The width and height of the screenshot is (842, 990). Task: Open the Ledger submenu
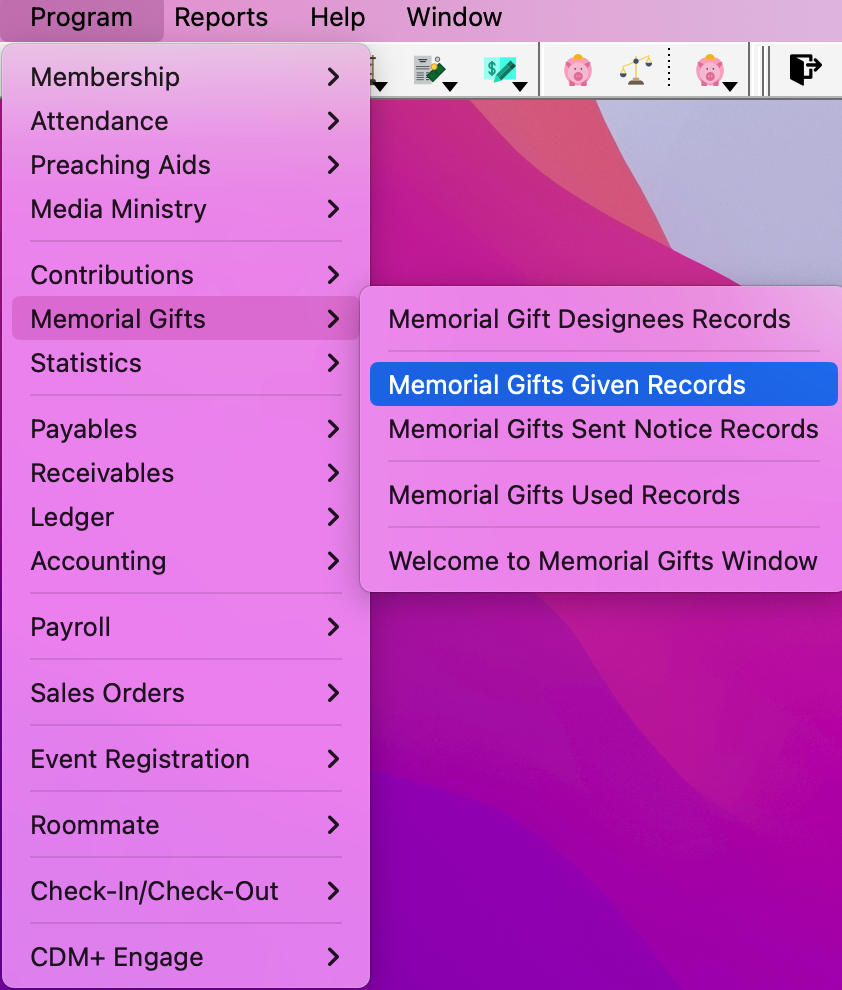pyautogui.click(x=72, y=517)
